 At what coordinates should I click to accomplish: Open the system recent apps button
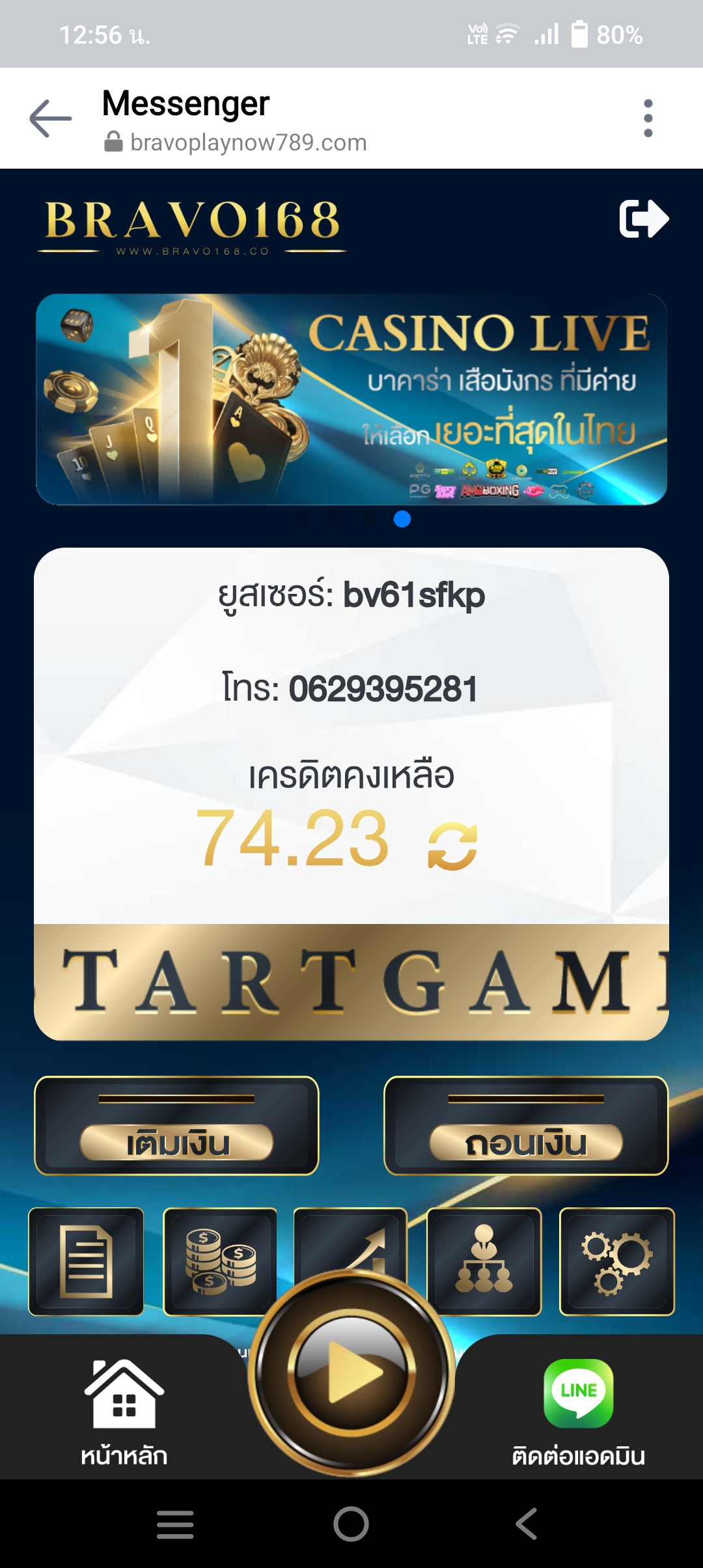(175, 1524)
